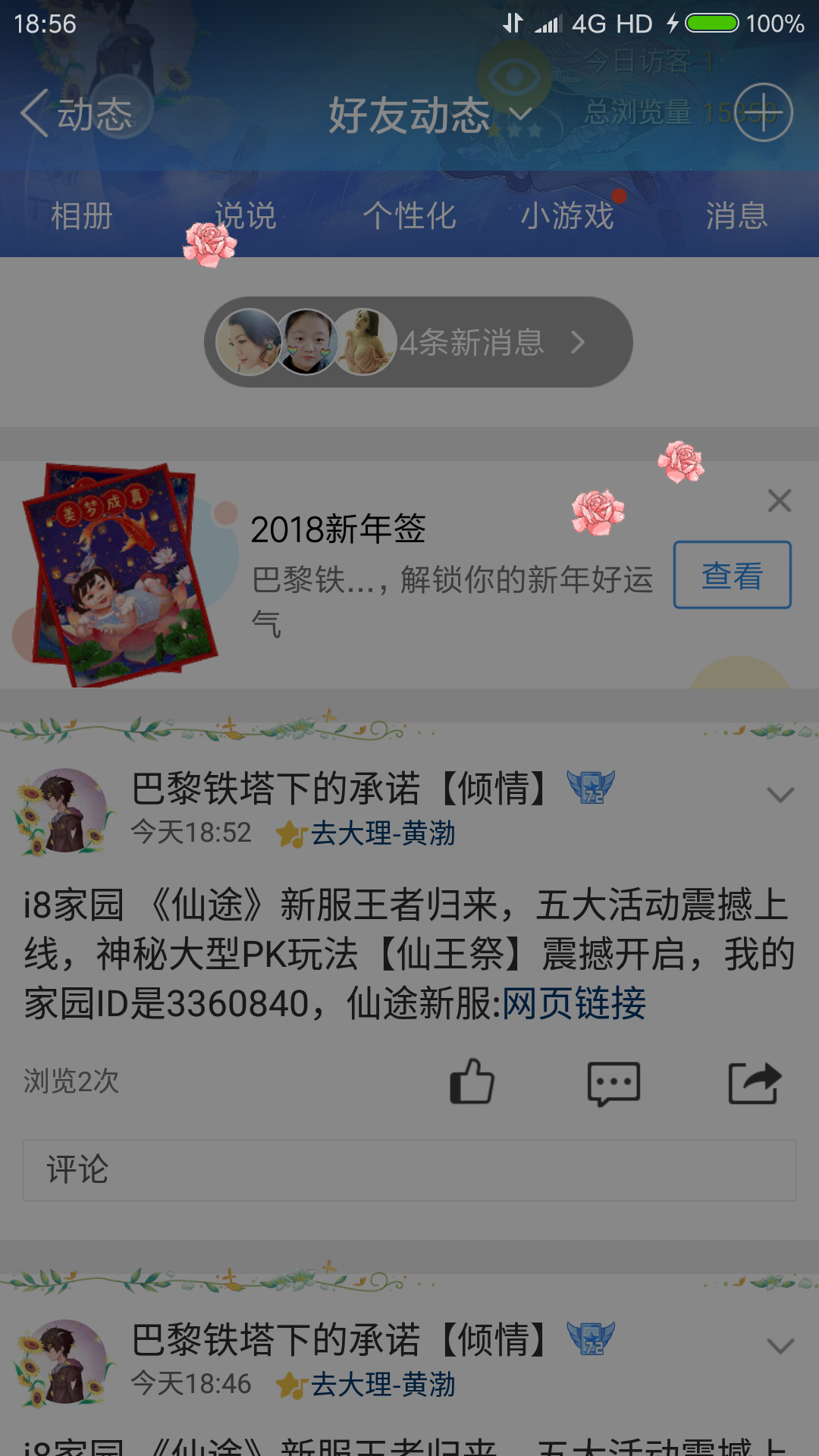Open the 消息 tab
Image resolution: width=819 pixels, height=1456 pixels.
click(736, 216)
